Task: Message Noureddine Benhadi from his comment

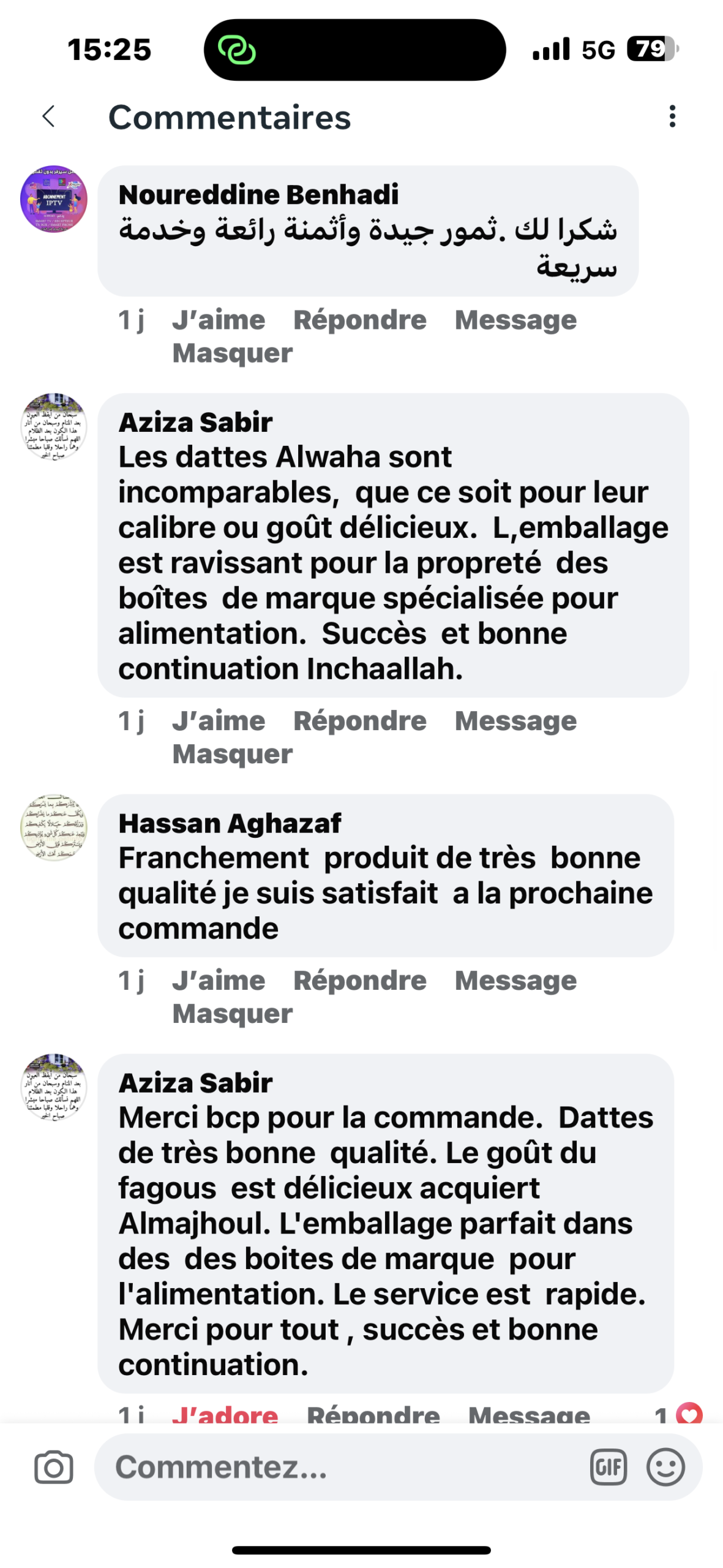Action: 515,320
